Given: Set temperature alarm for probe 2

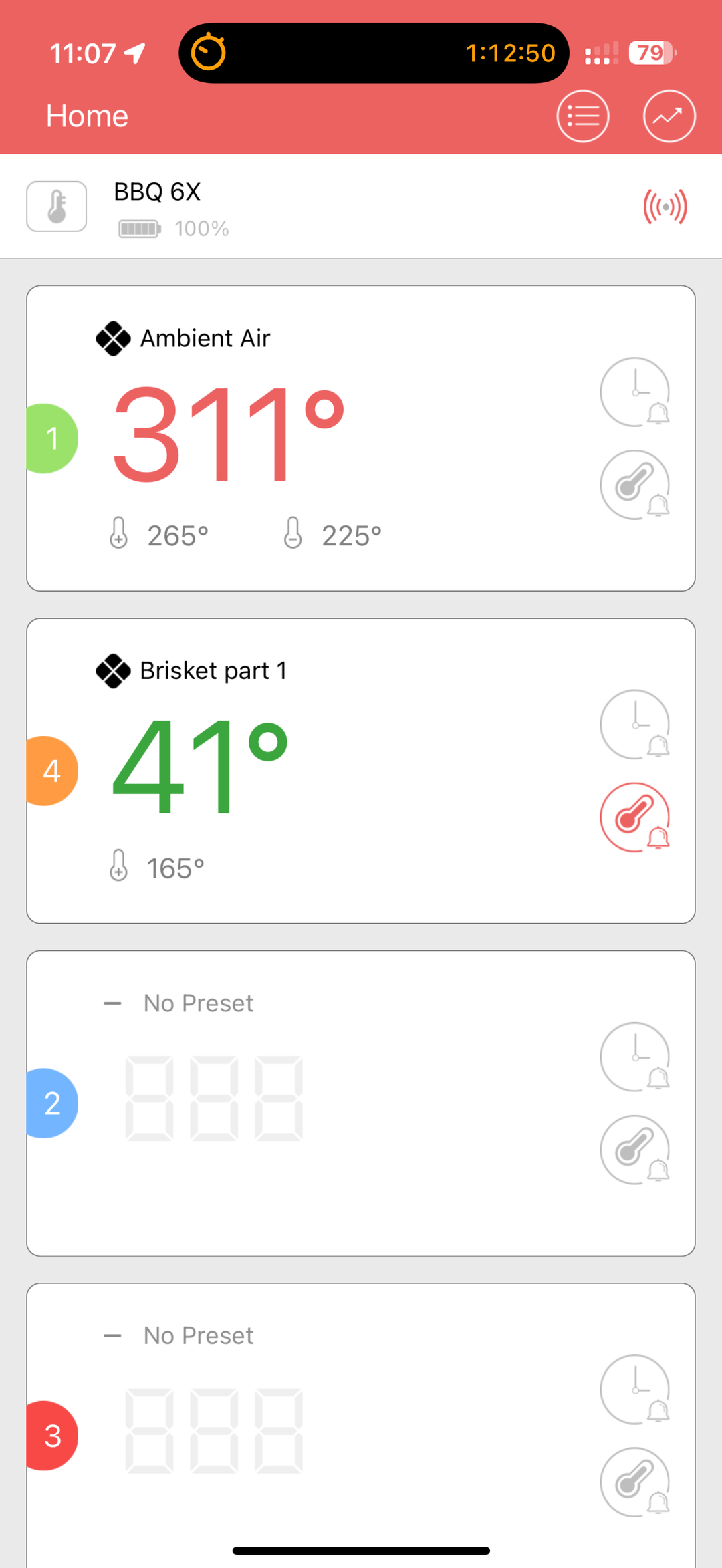Looking at the screenshot, I should (x=634, y=1150).
